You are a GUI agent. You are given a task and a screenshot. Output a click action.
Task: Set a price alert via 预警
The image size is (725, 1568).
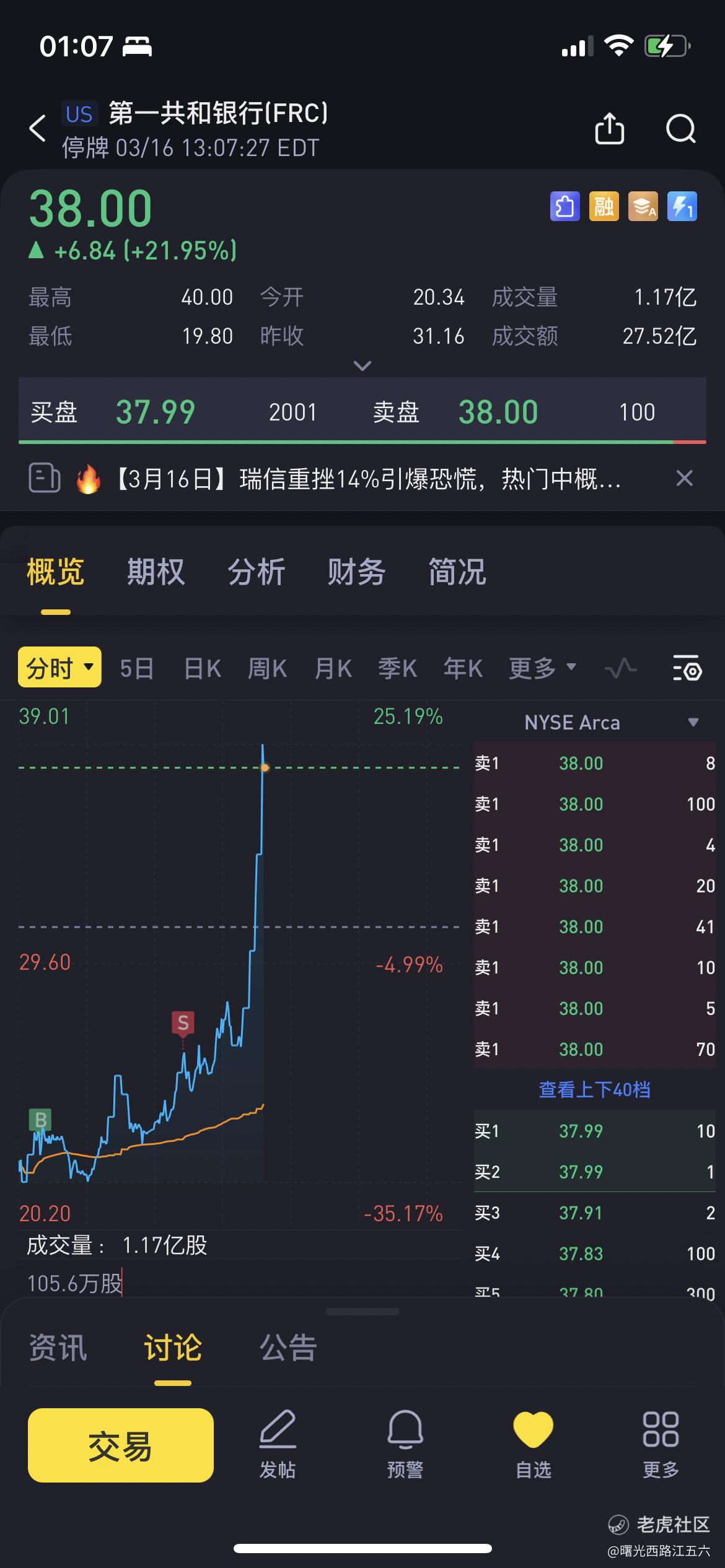pyautogui.click(x=405, y=1445)
